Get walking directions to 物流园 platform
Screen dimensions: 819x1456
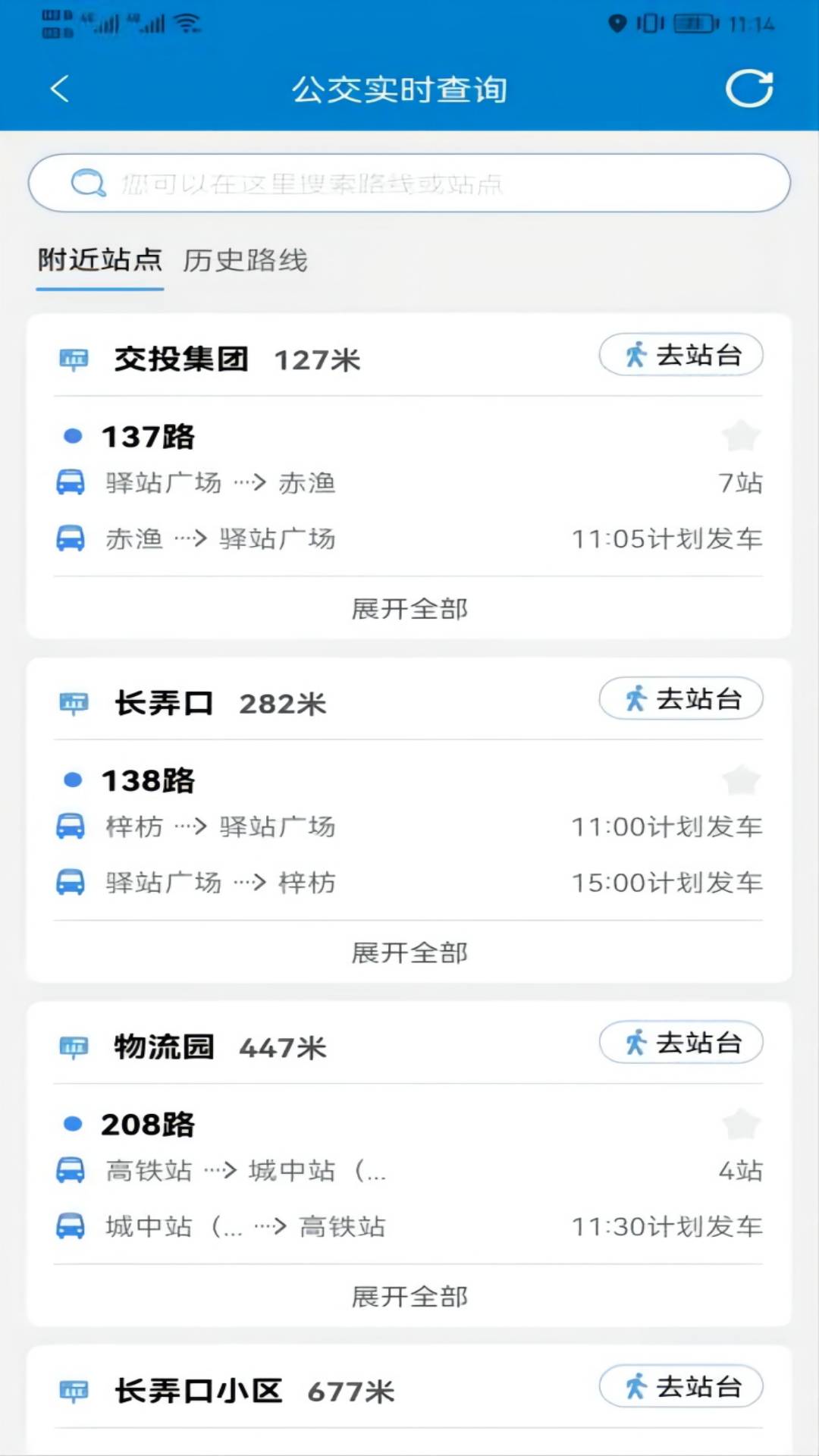680,1043
